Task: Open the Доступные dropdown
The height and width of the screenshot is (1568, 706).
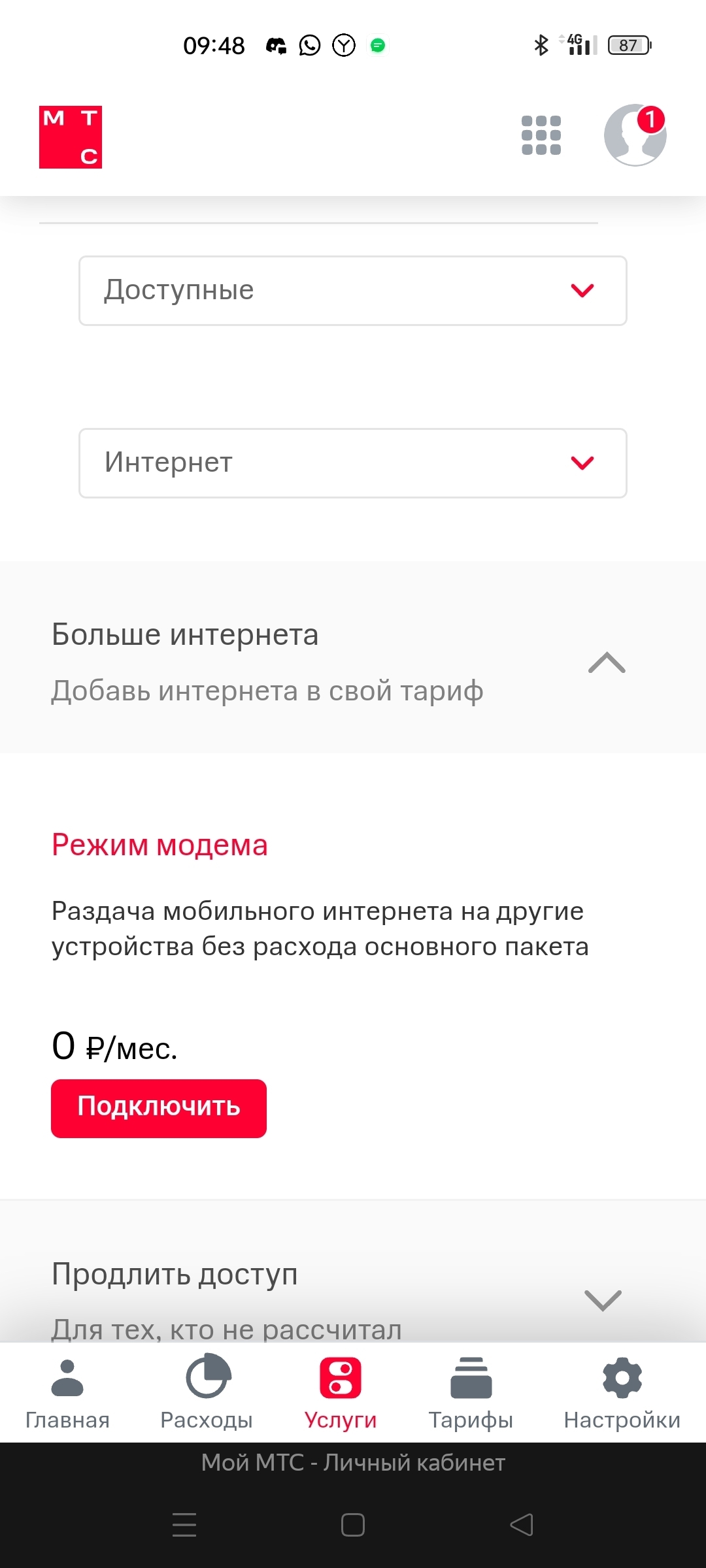Action: pos(353,291)
